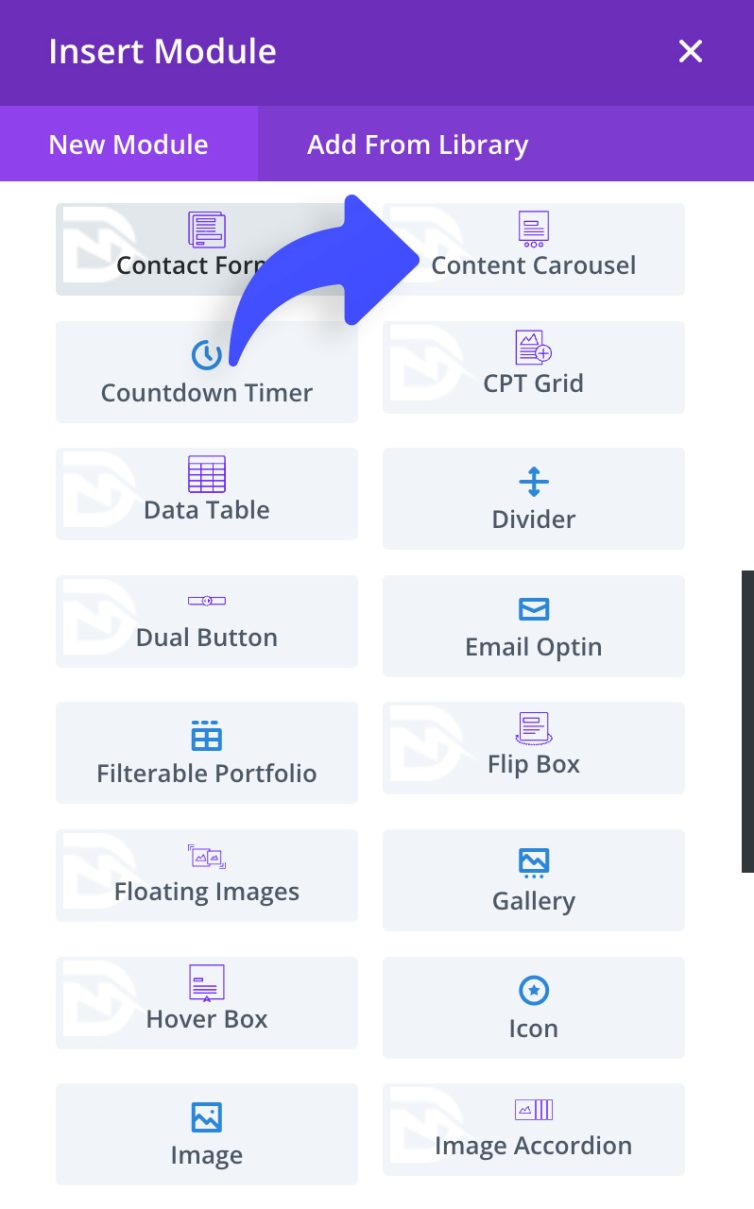Add the Flip Box module
This screenshot has width=754, height=1209.
click(533, 748)
